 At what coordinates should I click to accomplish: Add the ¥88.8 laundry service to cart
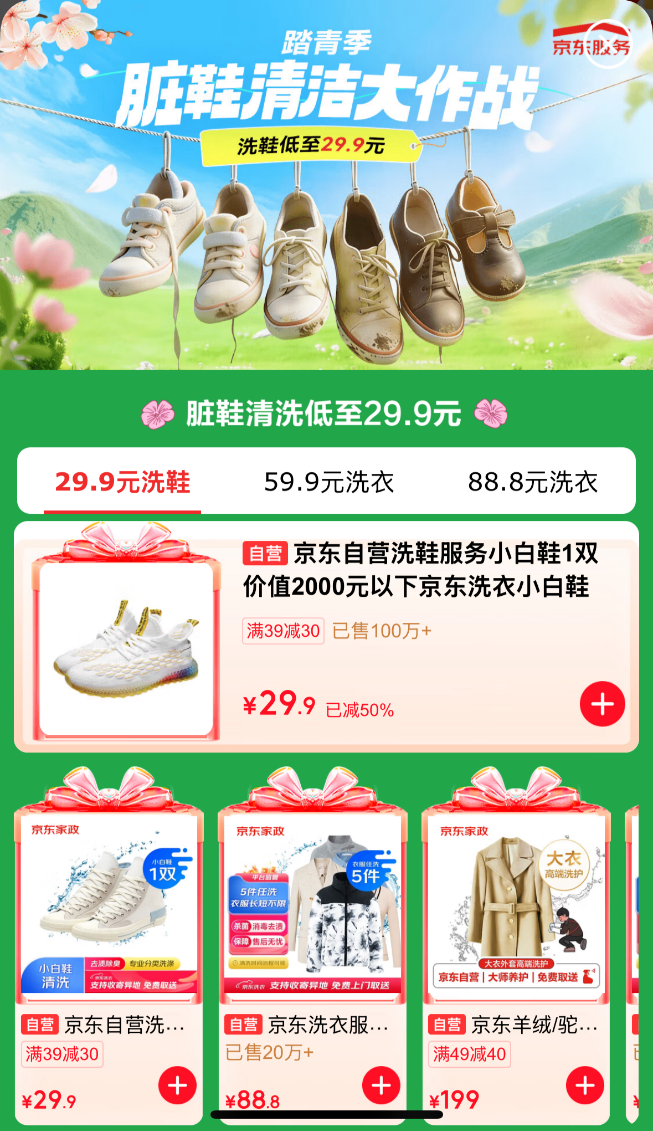point(381,1085)
